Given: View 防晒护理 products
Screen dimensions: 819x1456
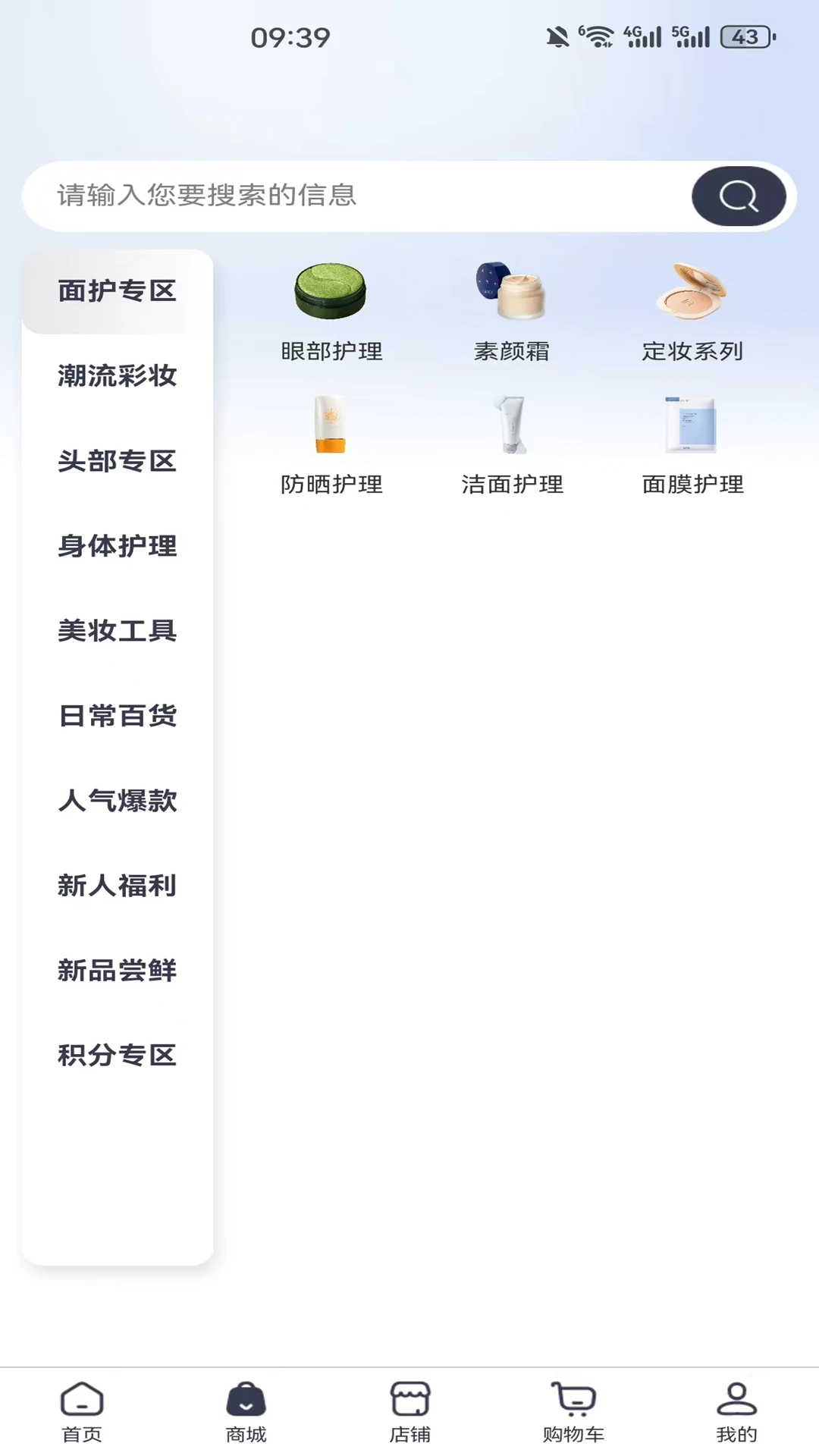Looking at the screenshot, I should point(331,445).
